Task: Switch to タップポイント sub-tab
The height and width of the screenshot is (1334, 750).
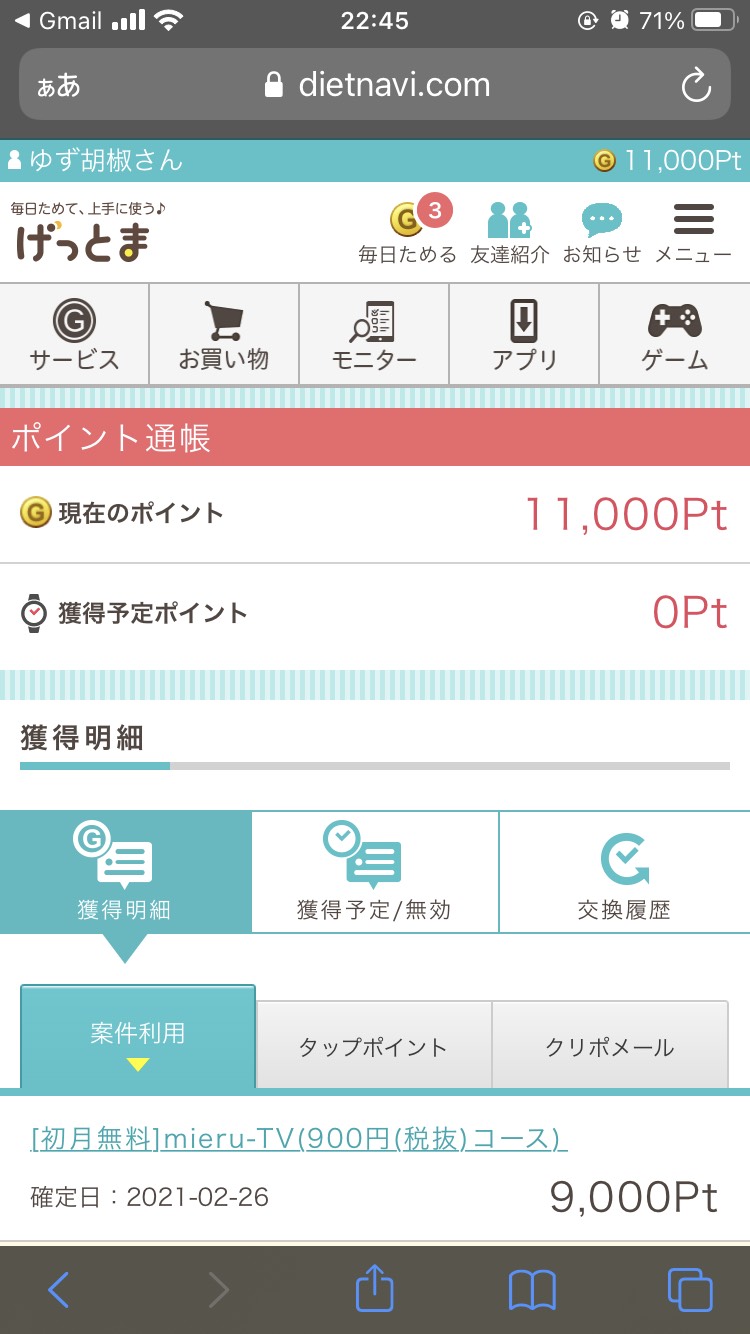Action: 373,1045
